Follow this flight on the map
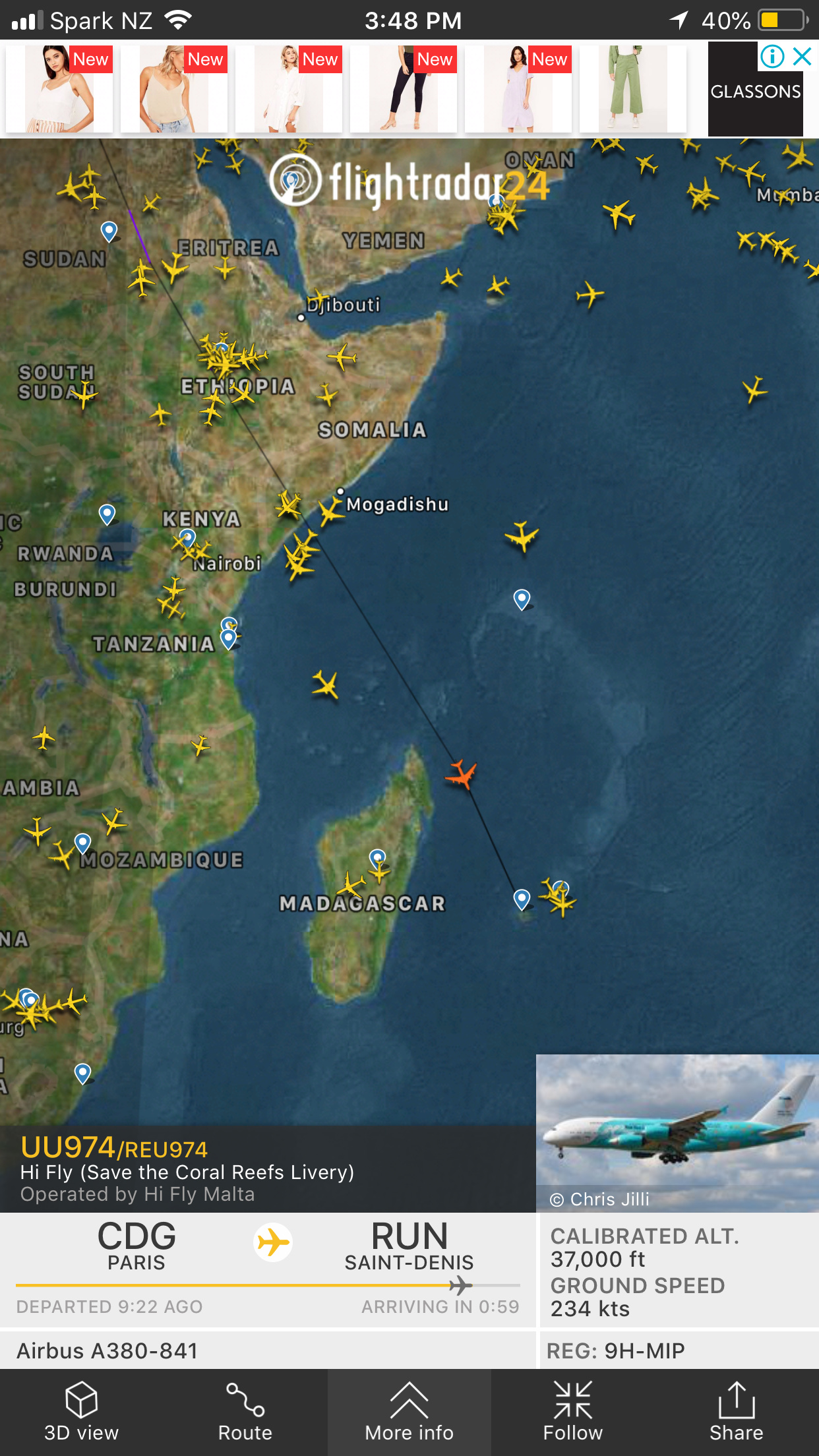The image size is (819, 1456). click(x=572, y=1412)
